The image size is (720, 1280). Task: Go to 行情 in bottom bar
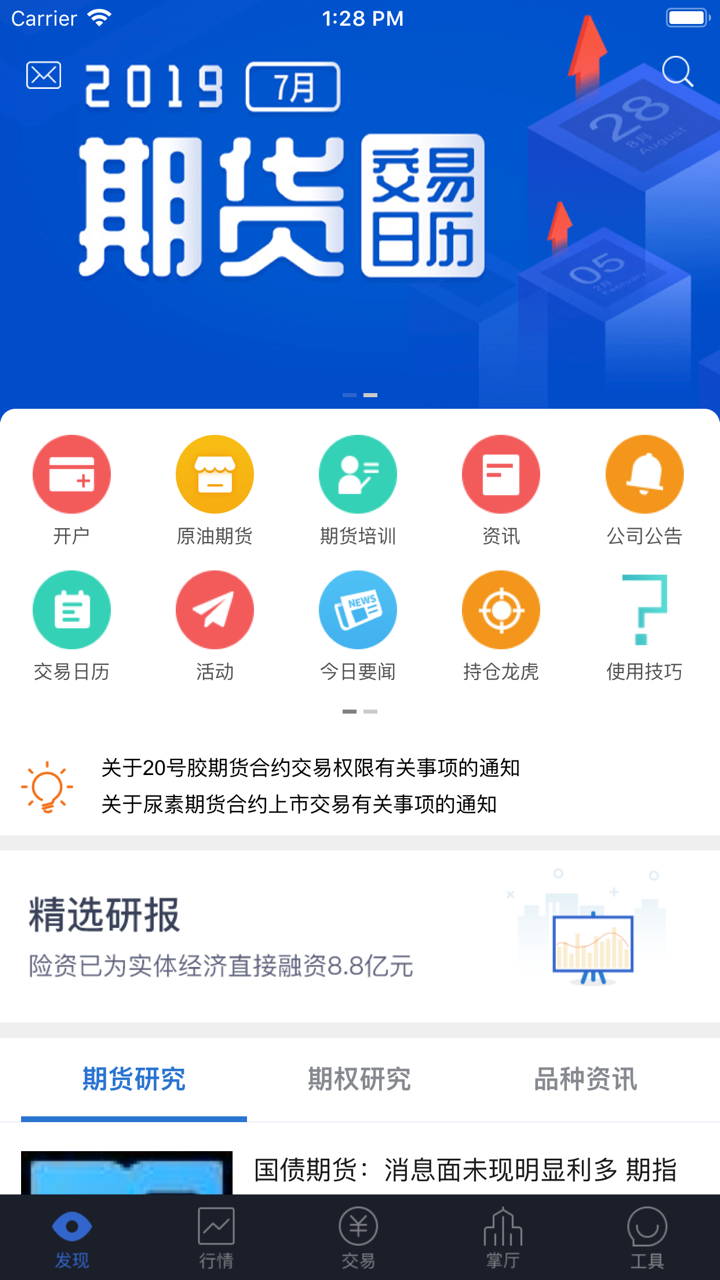coord(216,1238)
